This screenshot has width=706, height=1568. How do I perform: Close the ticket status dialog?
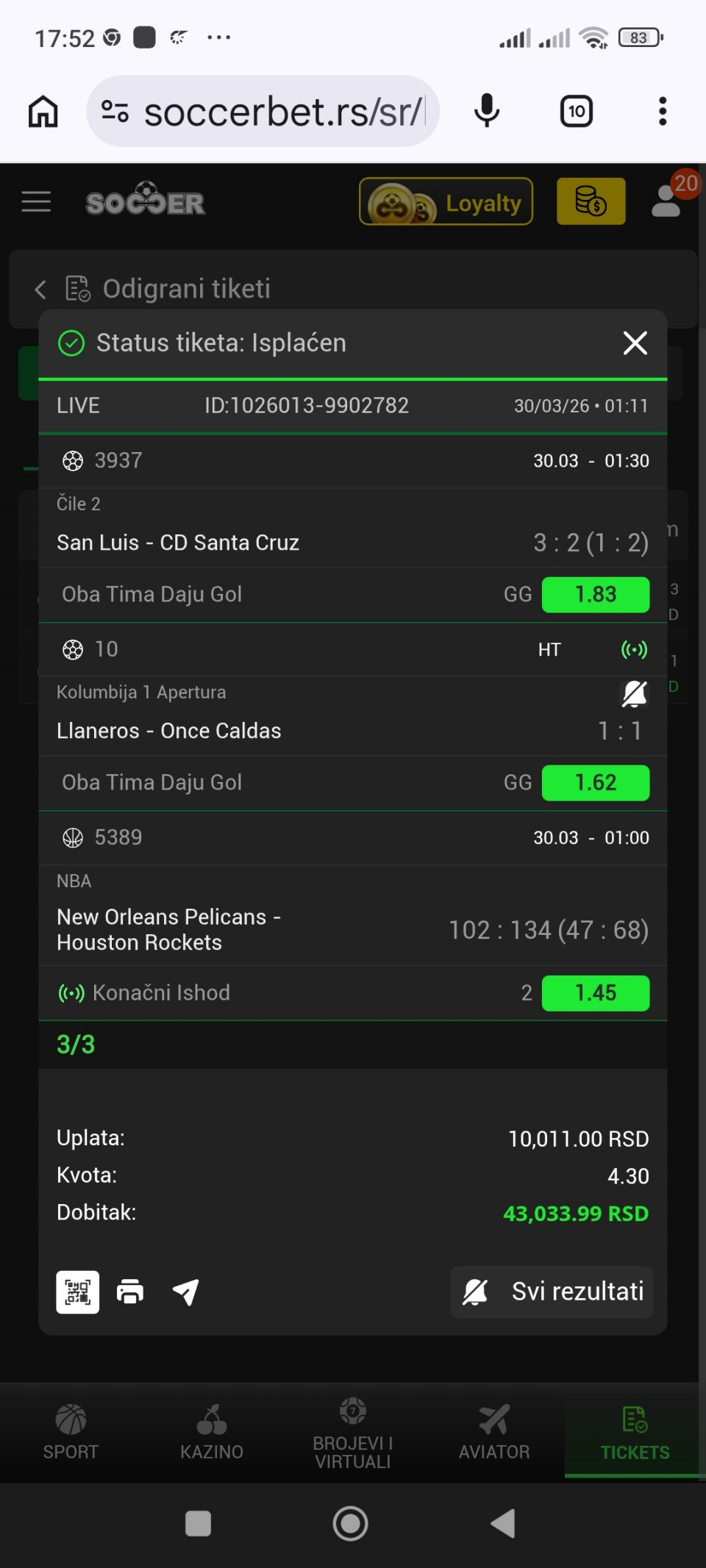click(635, 343)
